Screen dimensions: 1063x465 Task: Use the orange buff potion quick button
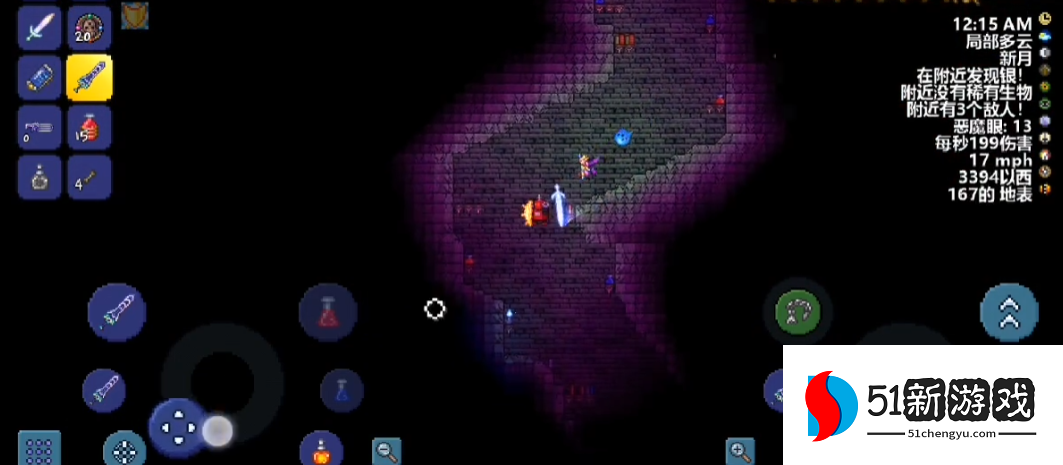tap(321, 451)
